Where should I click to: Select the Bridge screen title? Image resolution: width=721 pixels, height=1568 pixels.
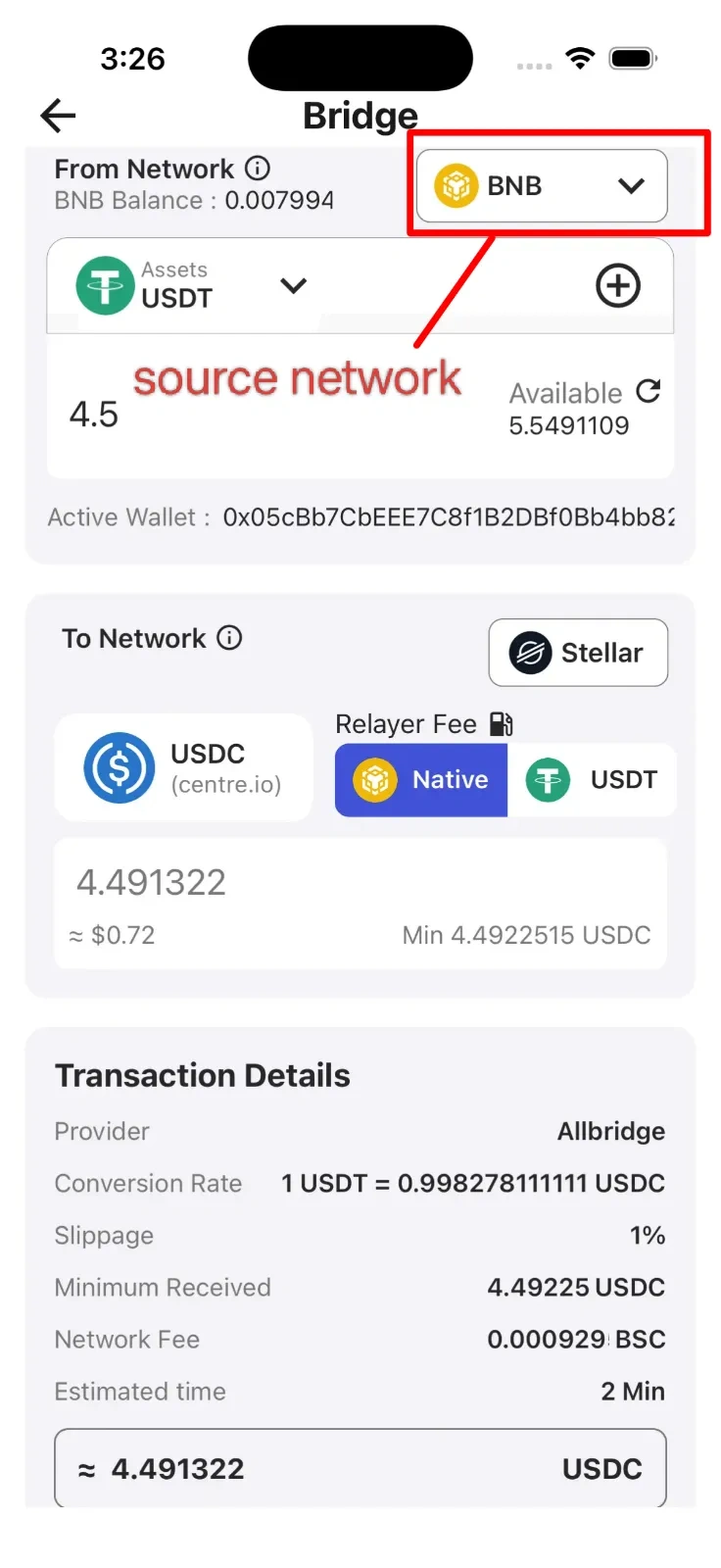360,116
